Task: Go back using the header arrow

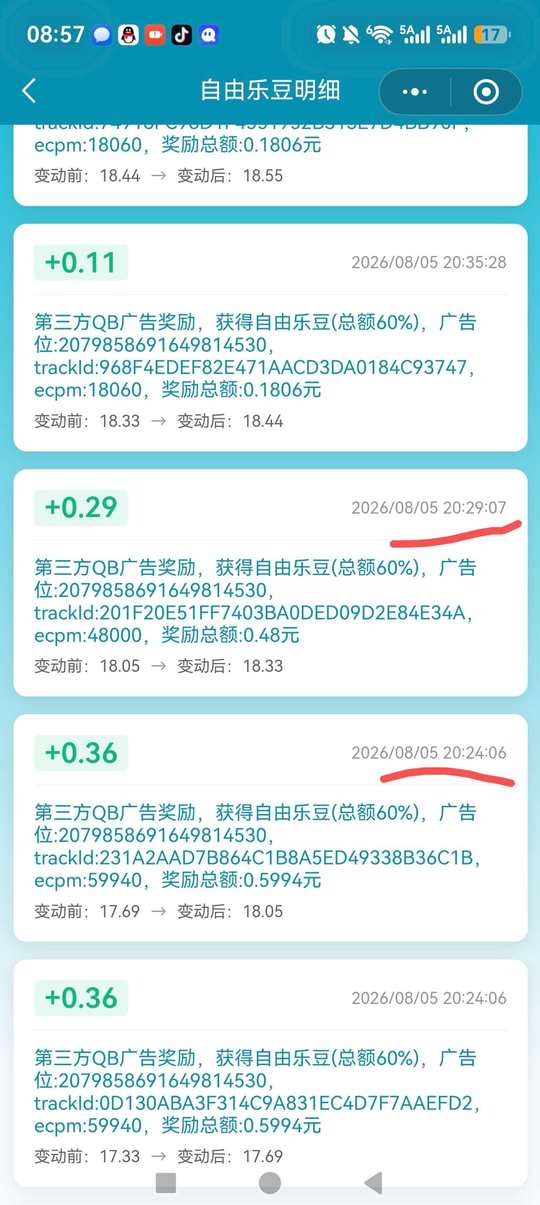Action: point(29,91)
